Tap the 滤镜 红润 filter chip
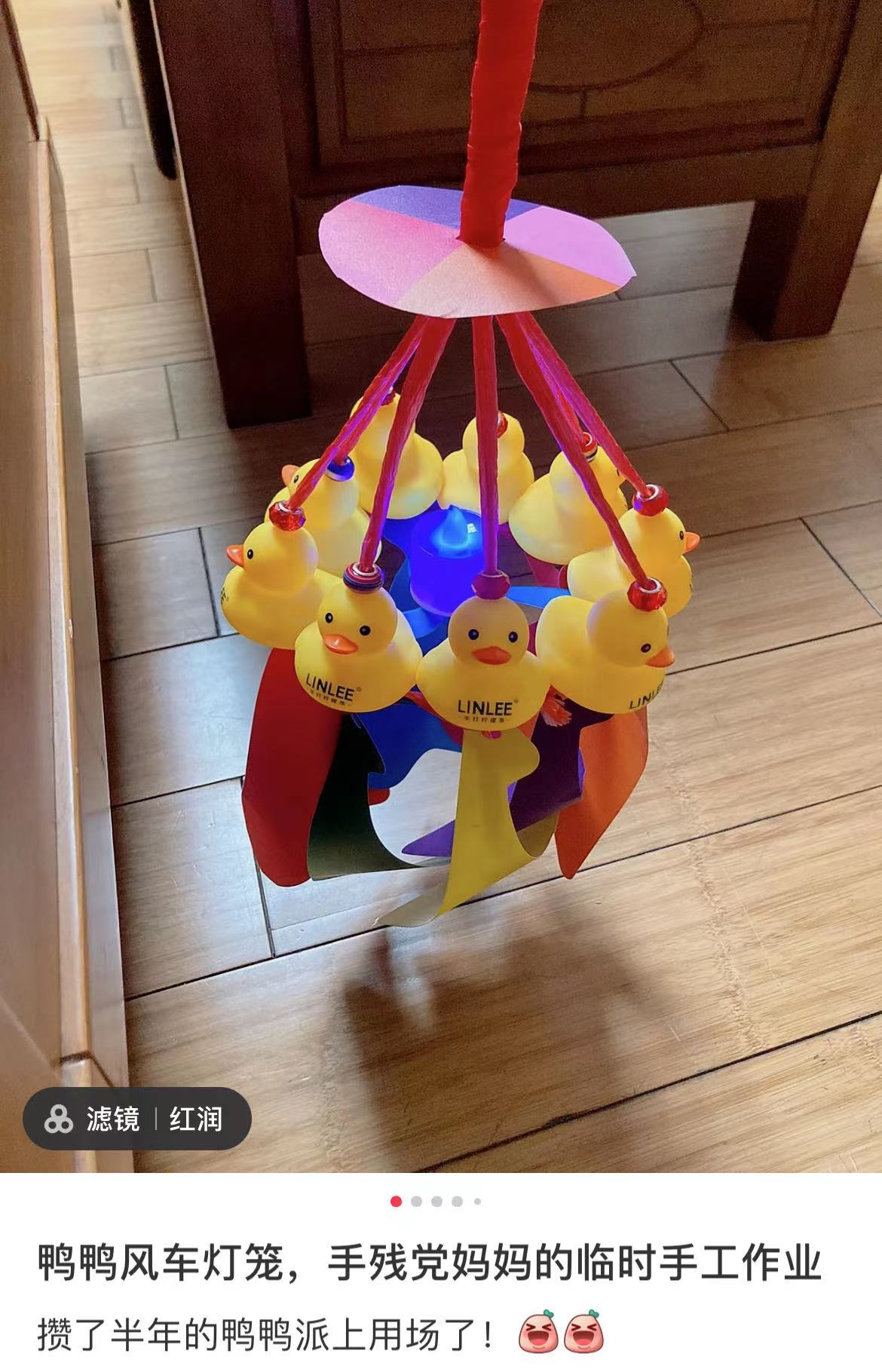Screen dimensions: 882x1372 pos(136,1119)
